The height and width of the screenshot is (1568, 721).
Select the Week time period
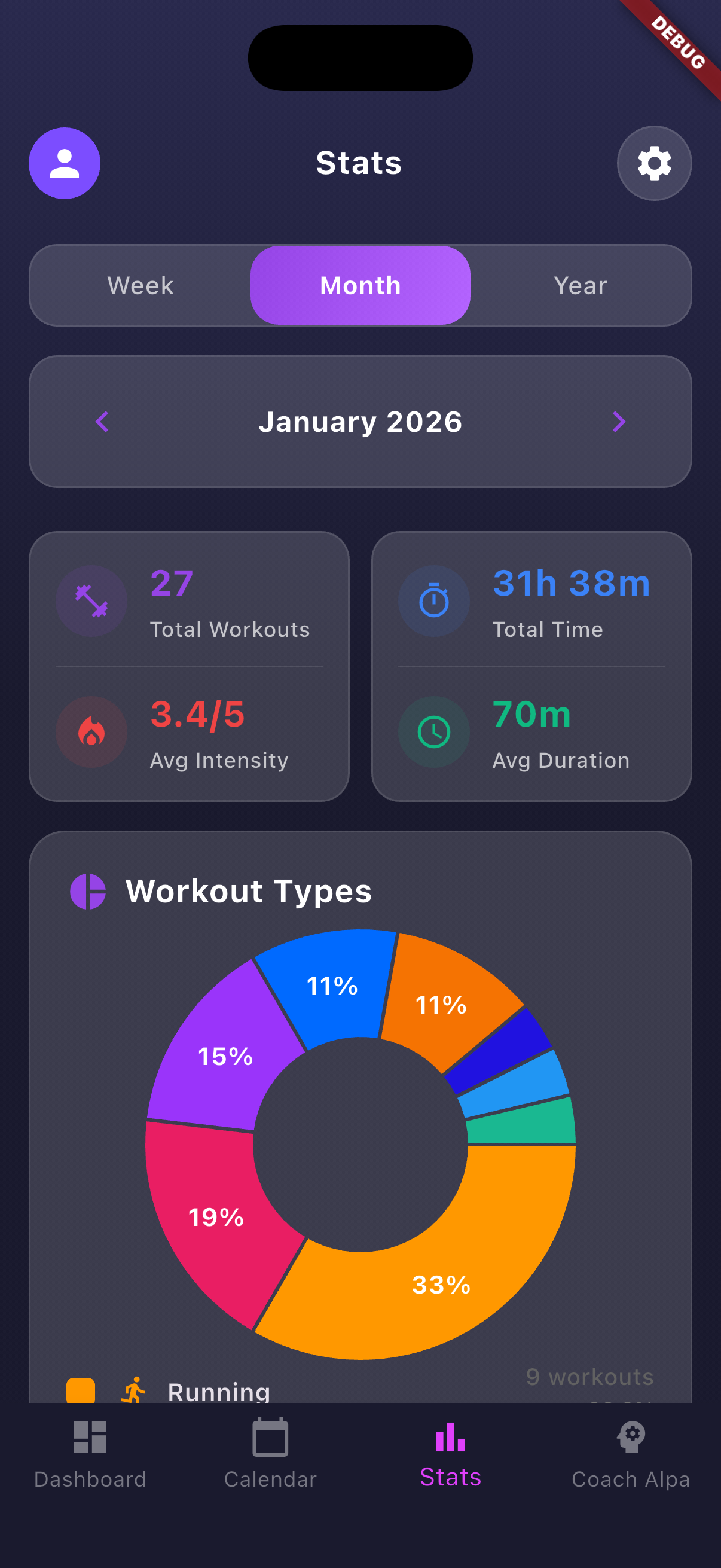pyautogui.click(x=140, y=285)
